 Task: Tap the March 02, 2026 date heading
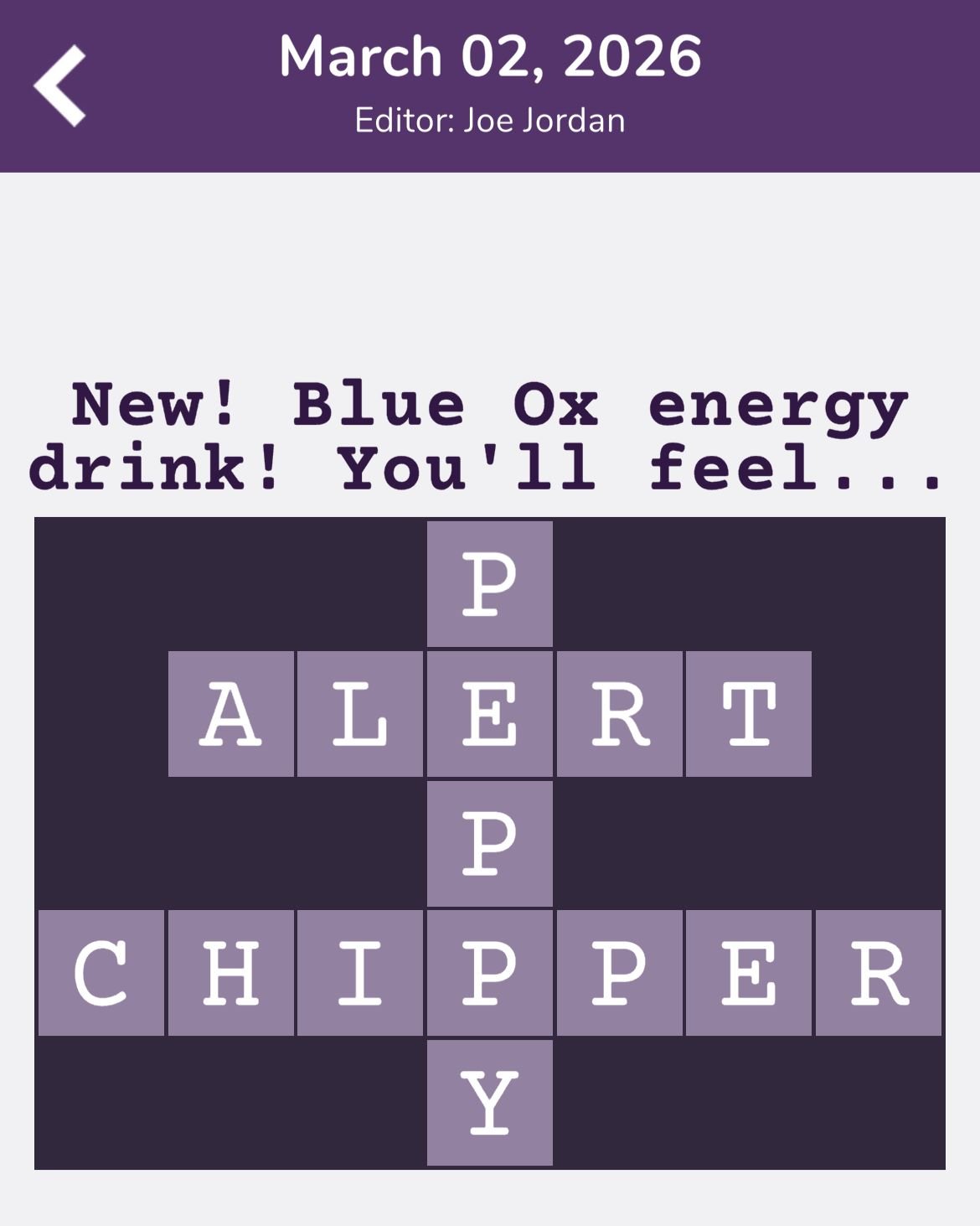[490, 56]
